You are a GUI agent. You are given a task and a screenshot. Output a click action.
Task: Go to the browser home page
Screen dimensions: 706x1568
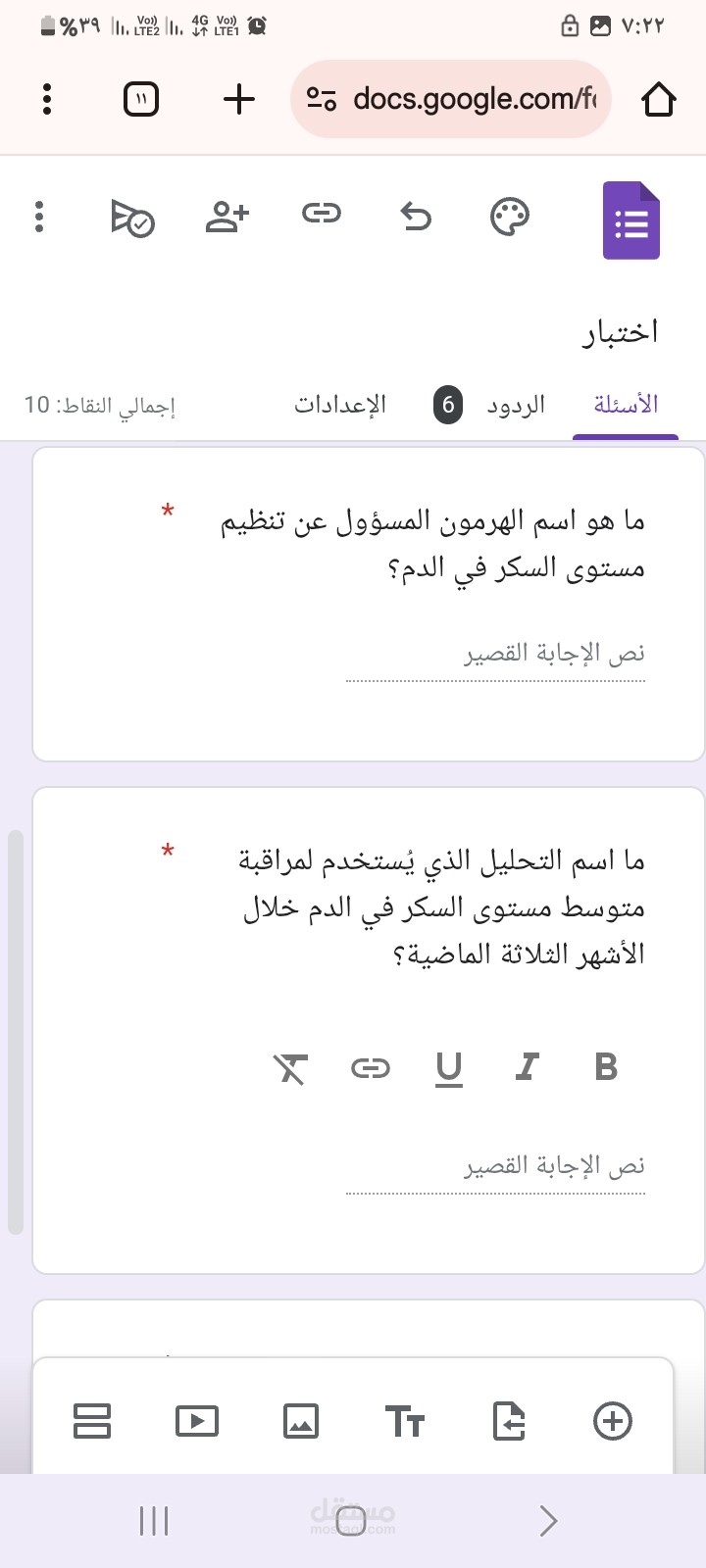[659, 99]
